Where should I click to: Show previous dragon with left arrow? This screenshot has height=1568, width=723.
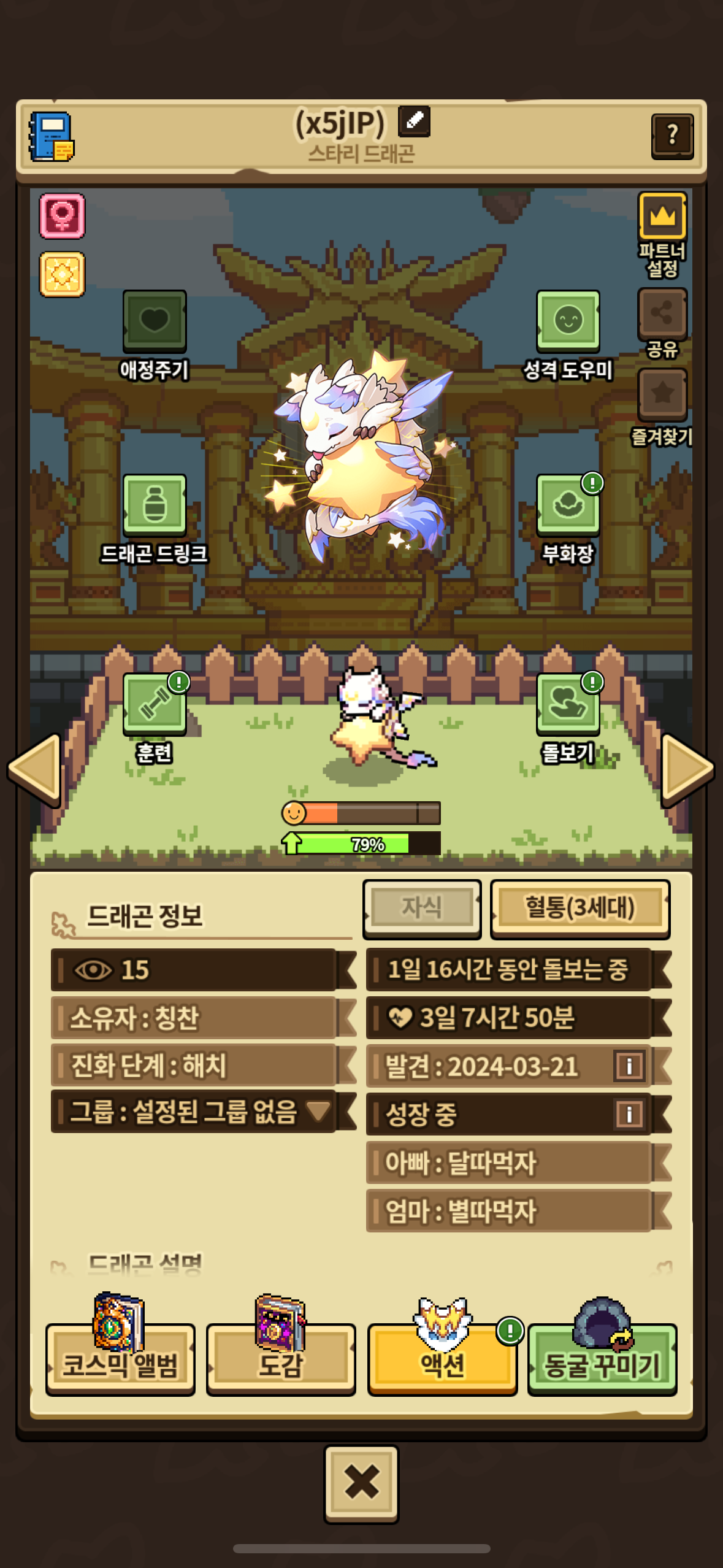pos(36,769)
